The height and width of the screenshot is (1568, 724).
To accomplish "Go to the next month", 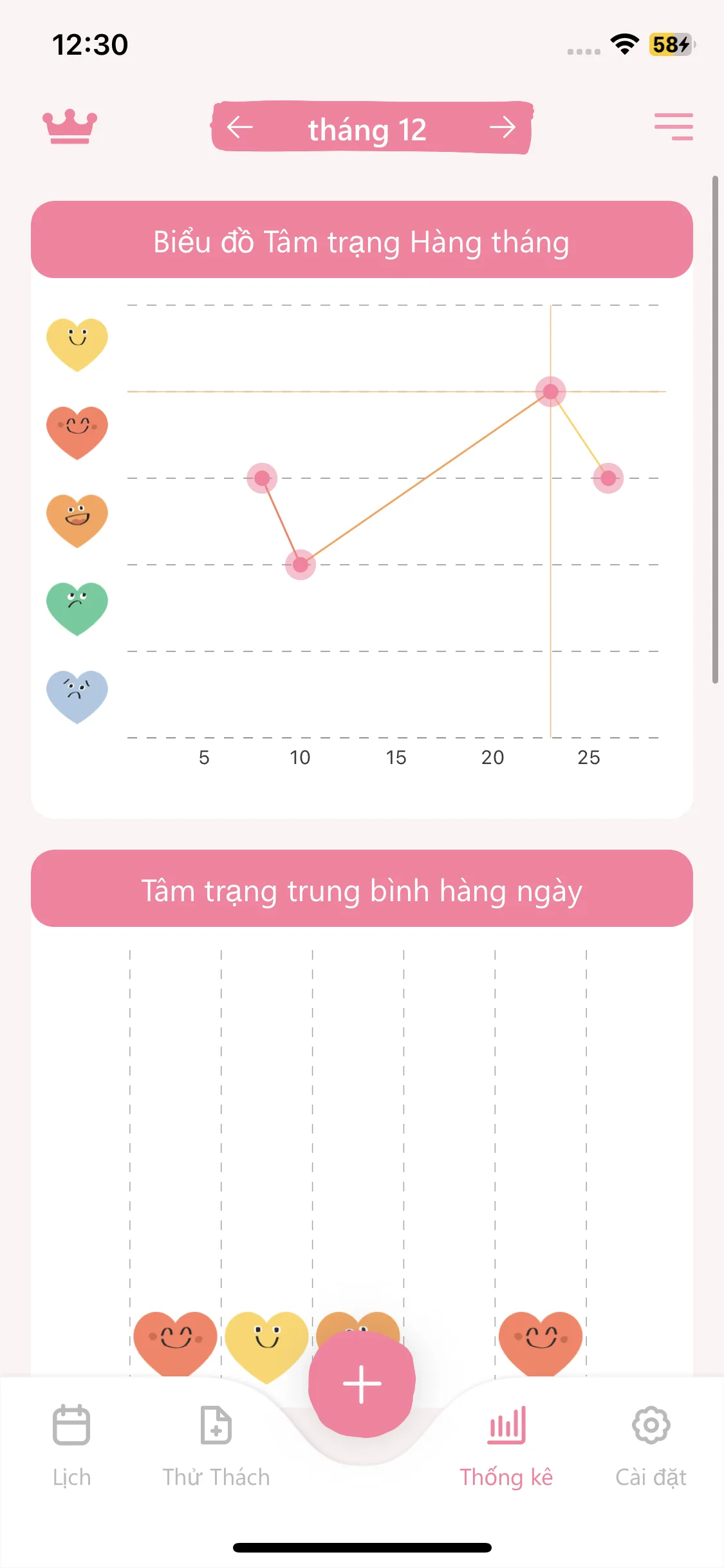I will 502,127.
